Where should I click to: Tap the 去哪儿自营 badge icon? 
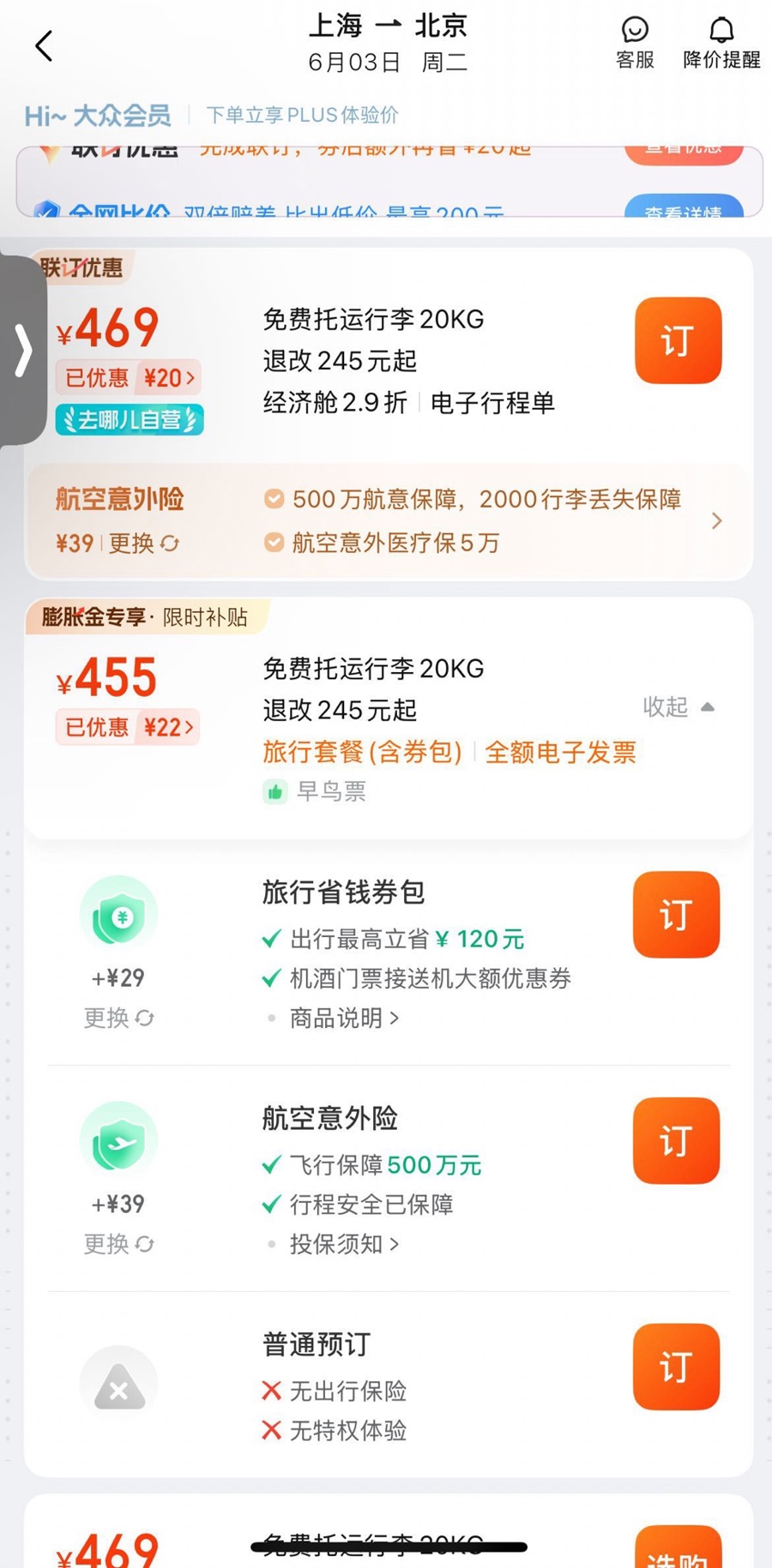point(129,419)
